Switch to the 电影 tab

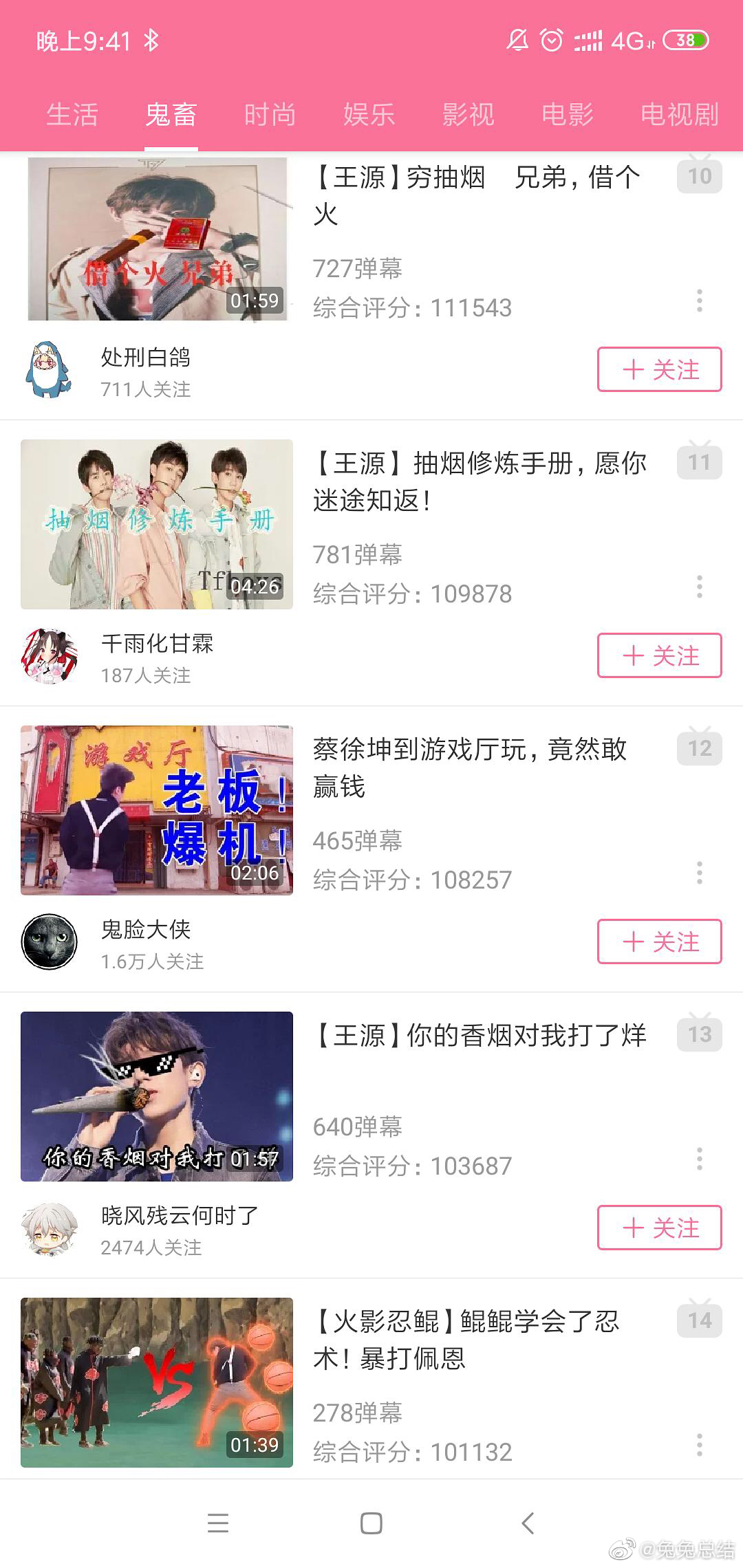567,114
